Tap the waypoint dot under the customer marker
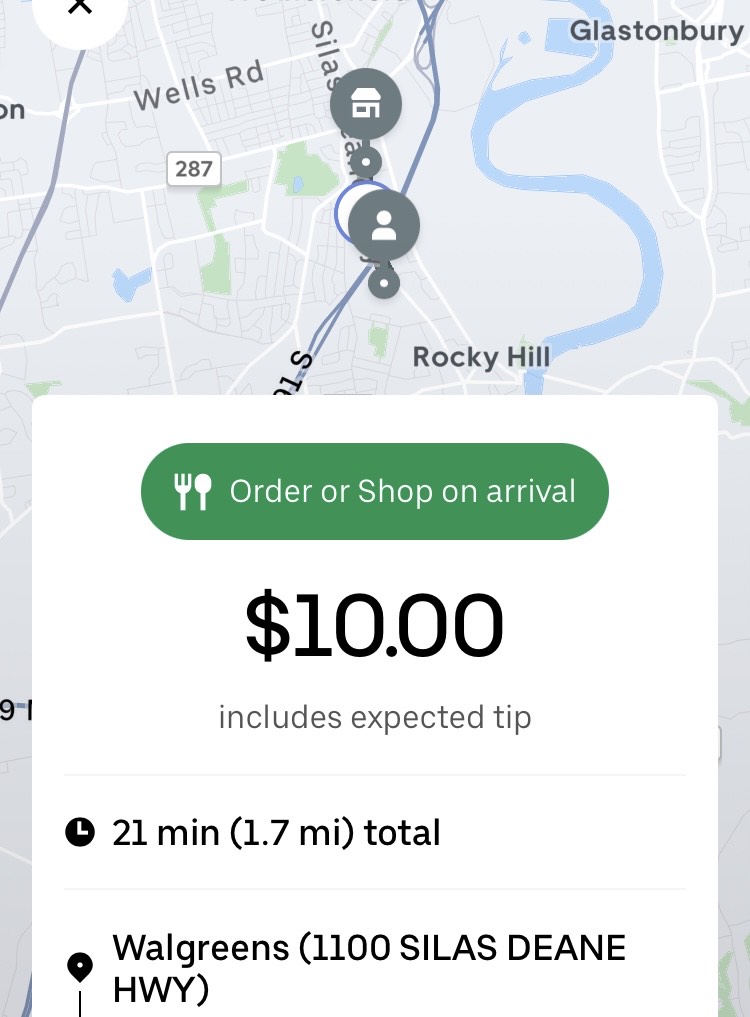Screen dimensions: 750x1017 pyautogui.click(x=385, y=284)
